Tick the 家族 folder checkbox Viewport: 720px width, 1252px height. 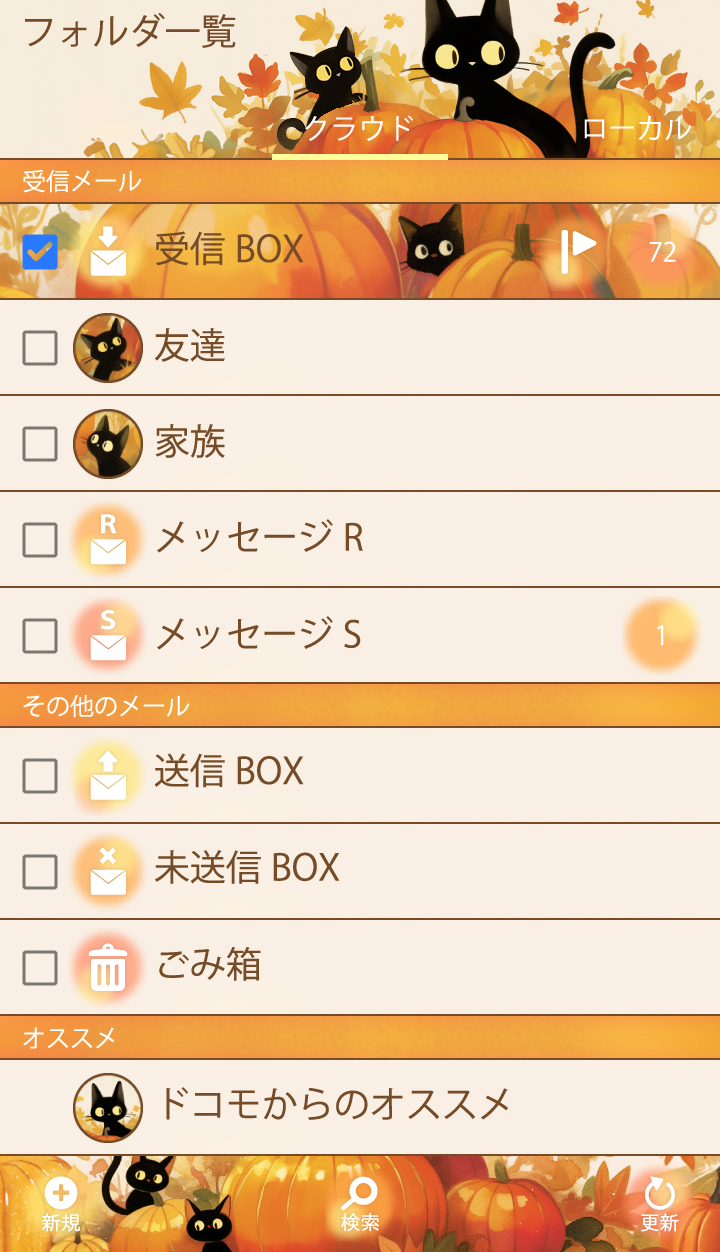[40, 444]
